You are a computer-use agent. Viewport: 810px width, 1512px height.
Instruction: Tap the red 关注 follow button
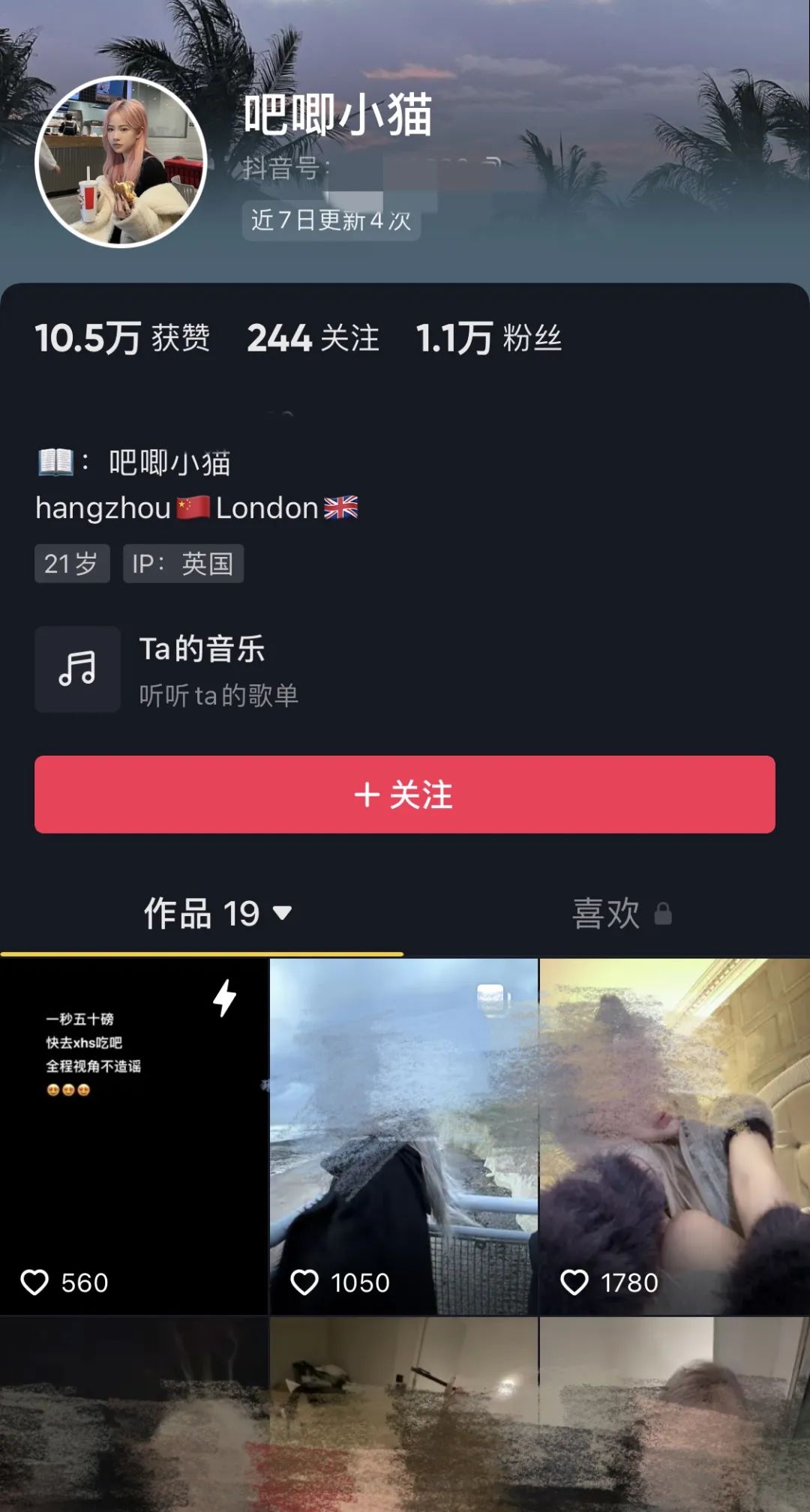(405, 795)
